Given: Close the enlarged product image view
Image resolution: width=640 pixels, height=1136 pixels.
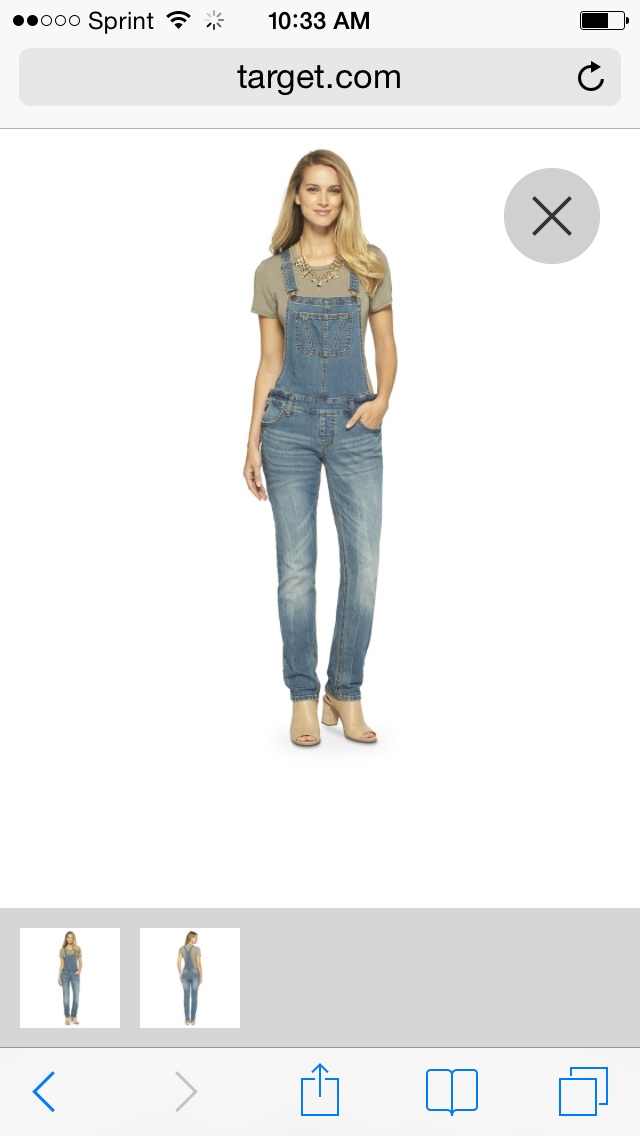Looking at the screenshot, I should [551, 216].
